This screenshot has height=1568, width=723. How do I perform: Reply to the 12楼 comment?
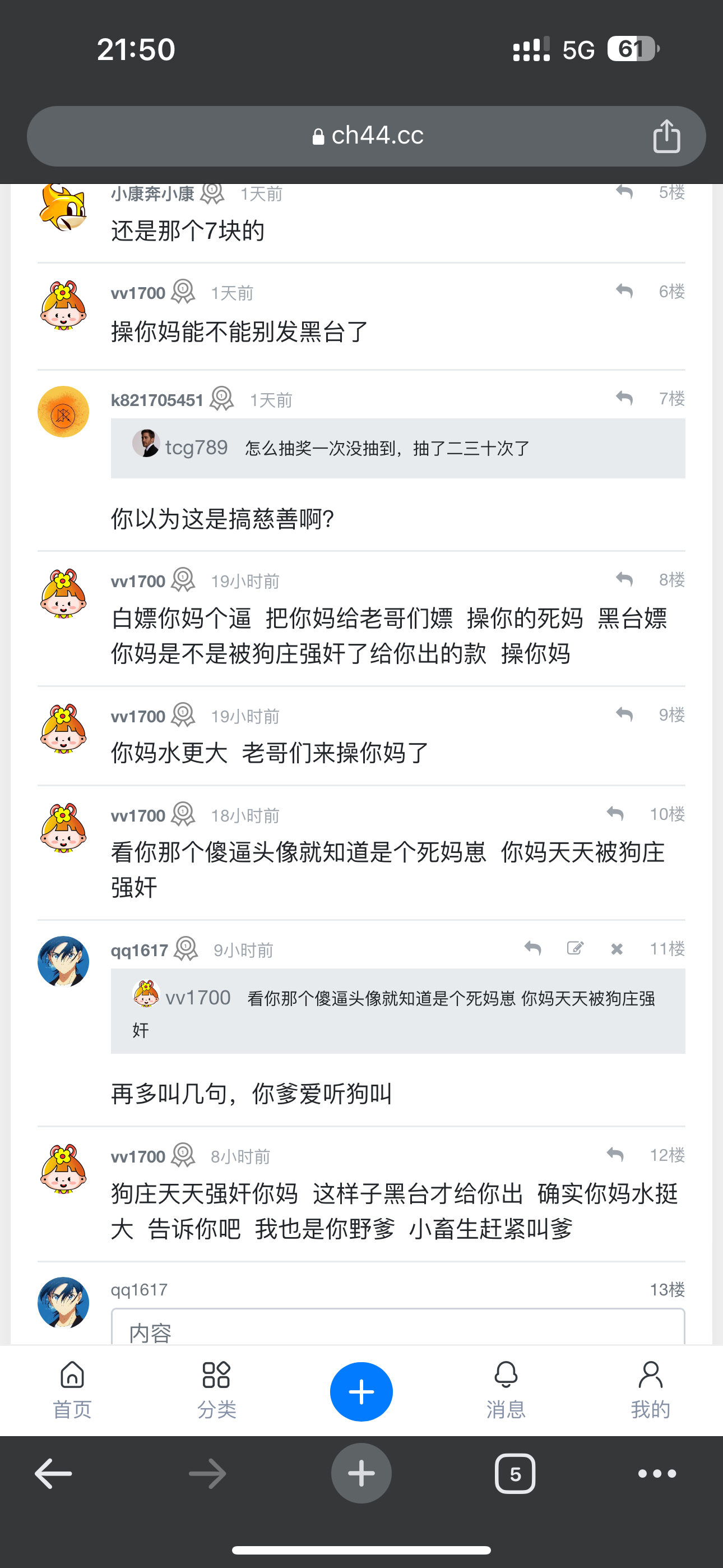[x=615, y=1154]
